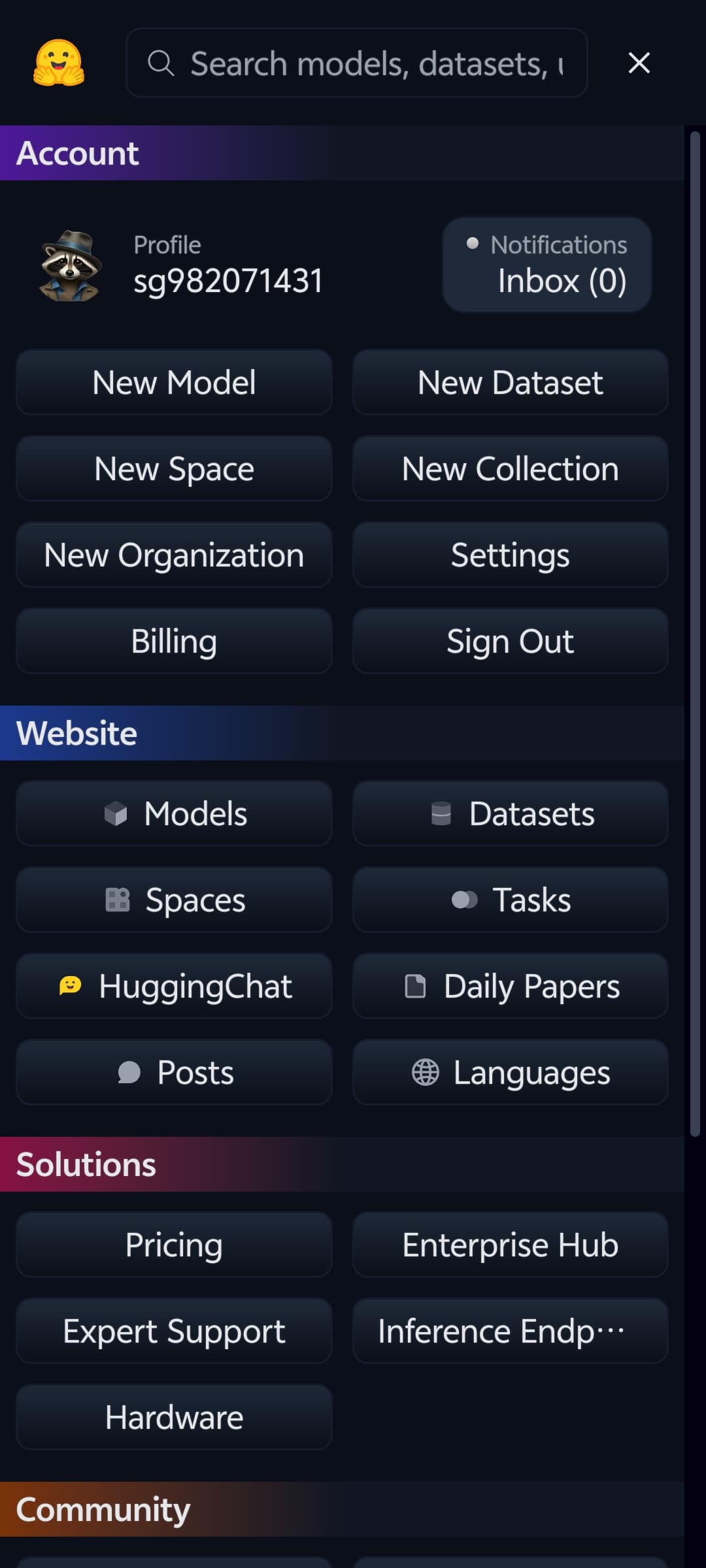View the Pricing page
706x1568 pixels.
point(174,1245)
